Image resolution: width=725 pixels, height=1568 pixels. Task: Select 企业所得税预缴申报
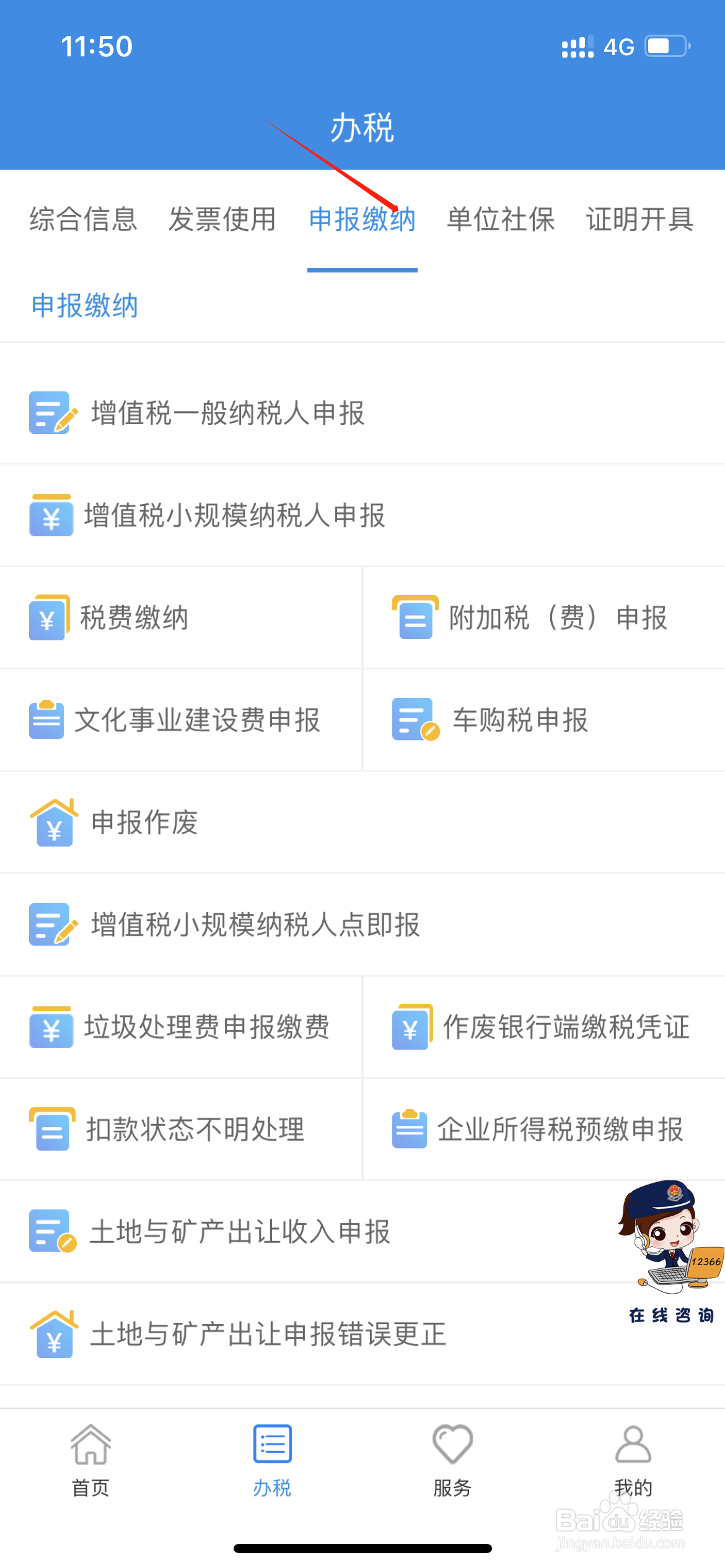tap(544, 1130)
